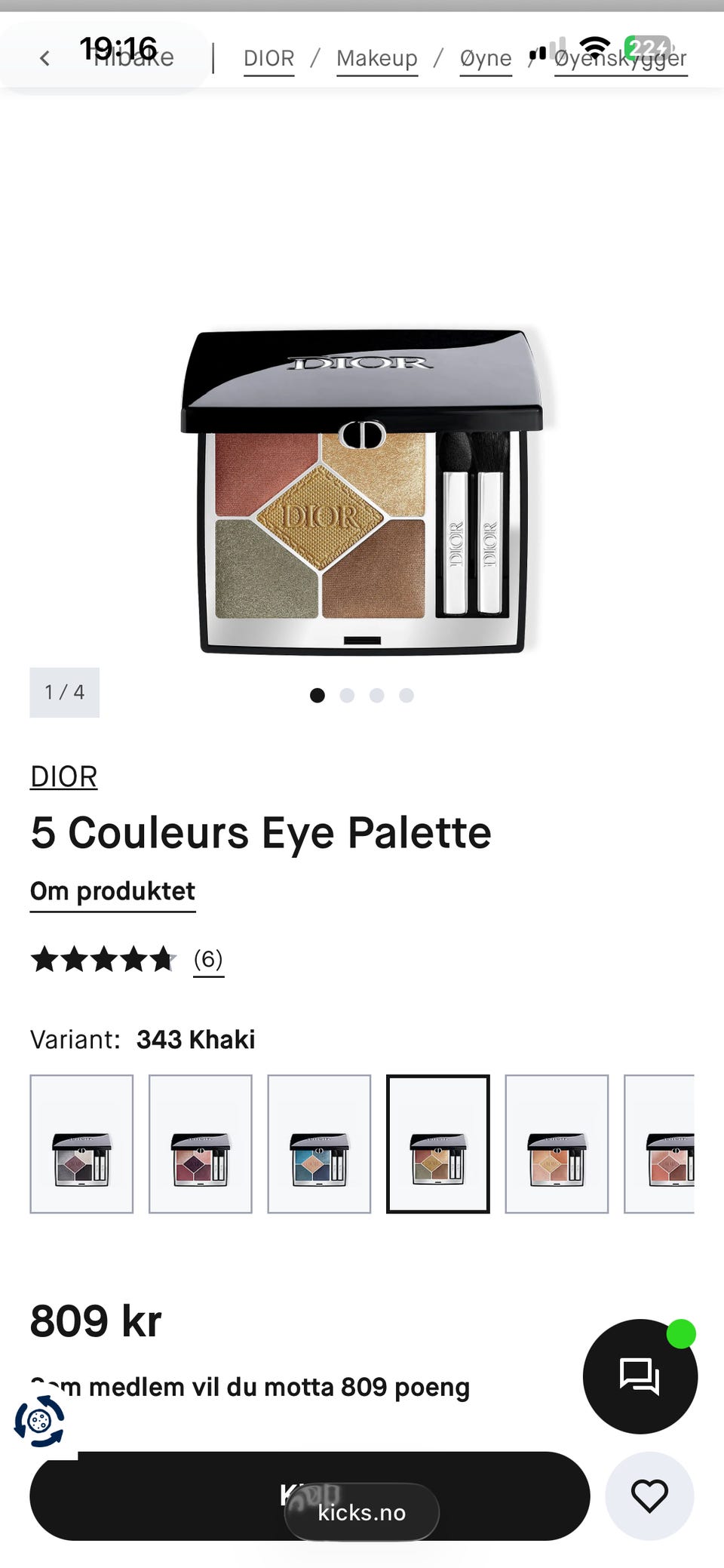Add the palette to favorites with the heart
Viewport: 724px width, 1568px height.
tap(649, 1496)
